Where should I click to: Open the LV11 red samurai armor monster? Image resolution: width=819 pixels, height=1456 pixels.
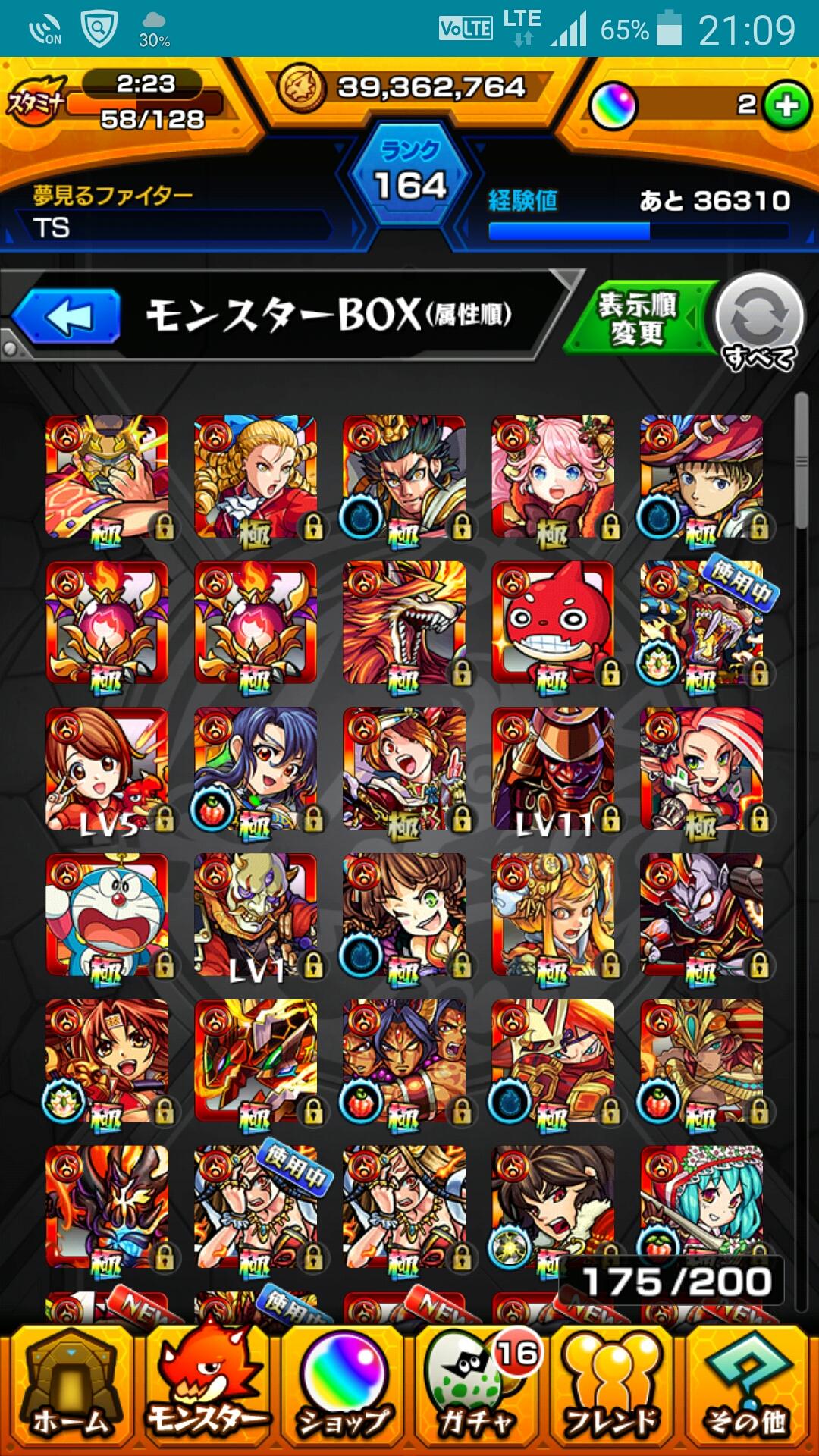click(553, 768)
